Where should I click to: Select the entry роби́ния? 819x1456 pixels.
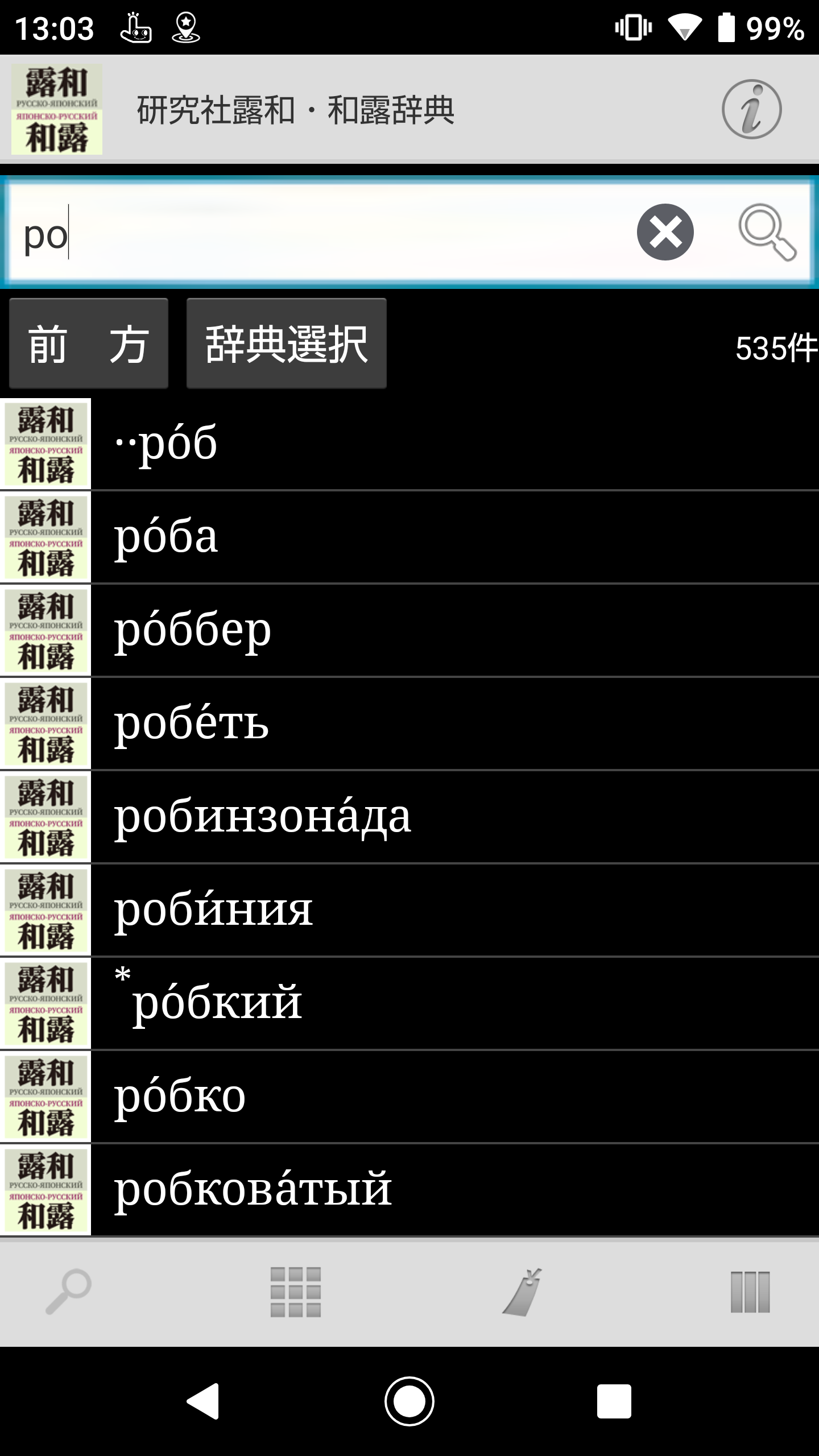(409, 910)
